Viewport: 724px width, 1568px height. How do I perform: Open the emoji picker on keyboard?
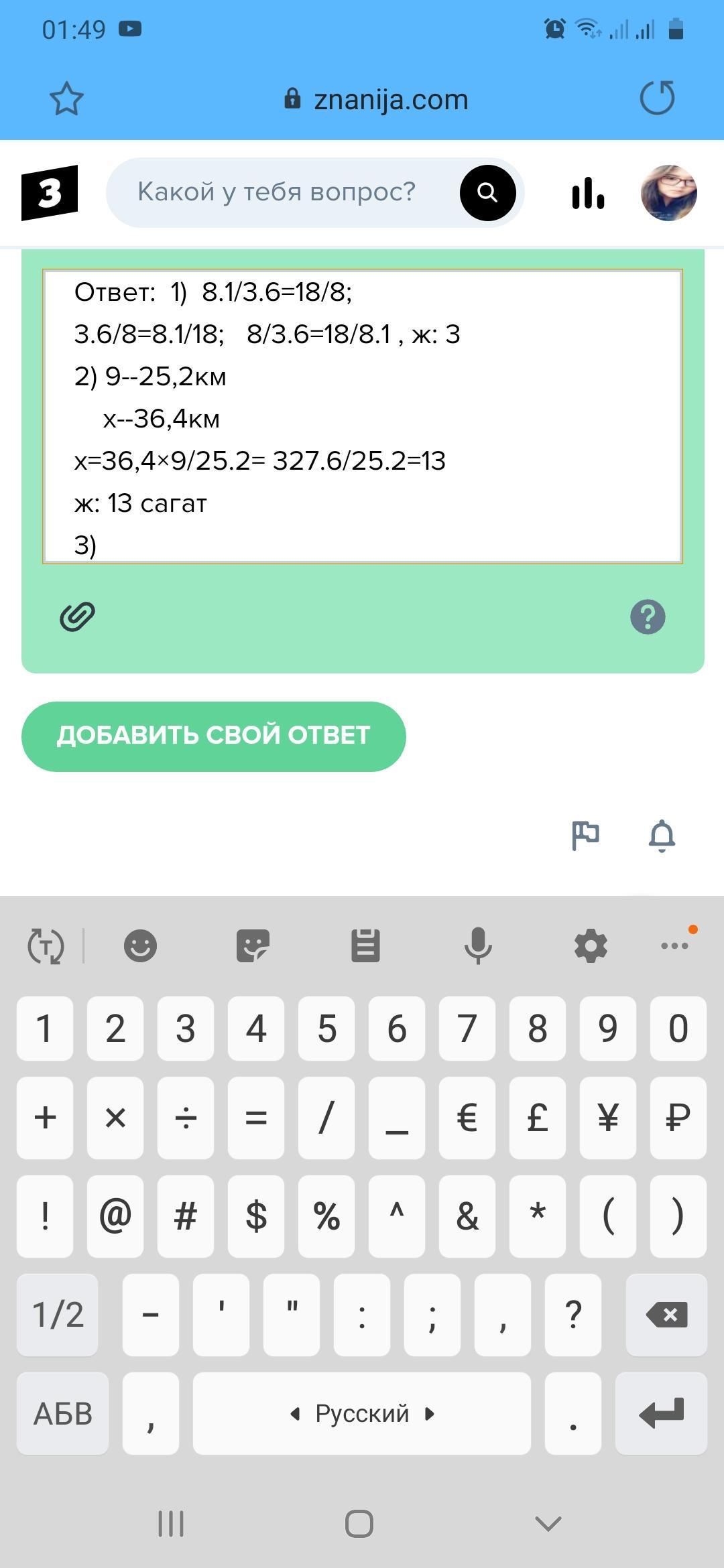tap(140, 946)
